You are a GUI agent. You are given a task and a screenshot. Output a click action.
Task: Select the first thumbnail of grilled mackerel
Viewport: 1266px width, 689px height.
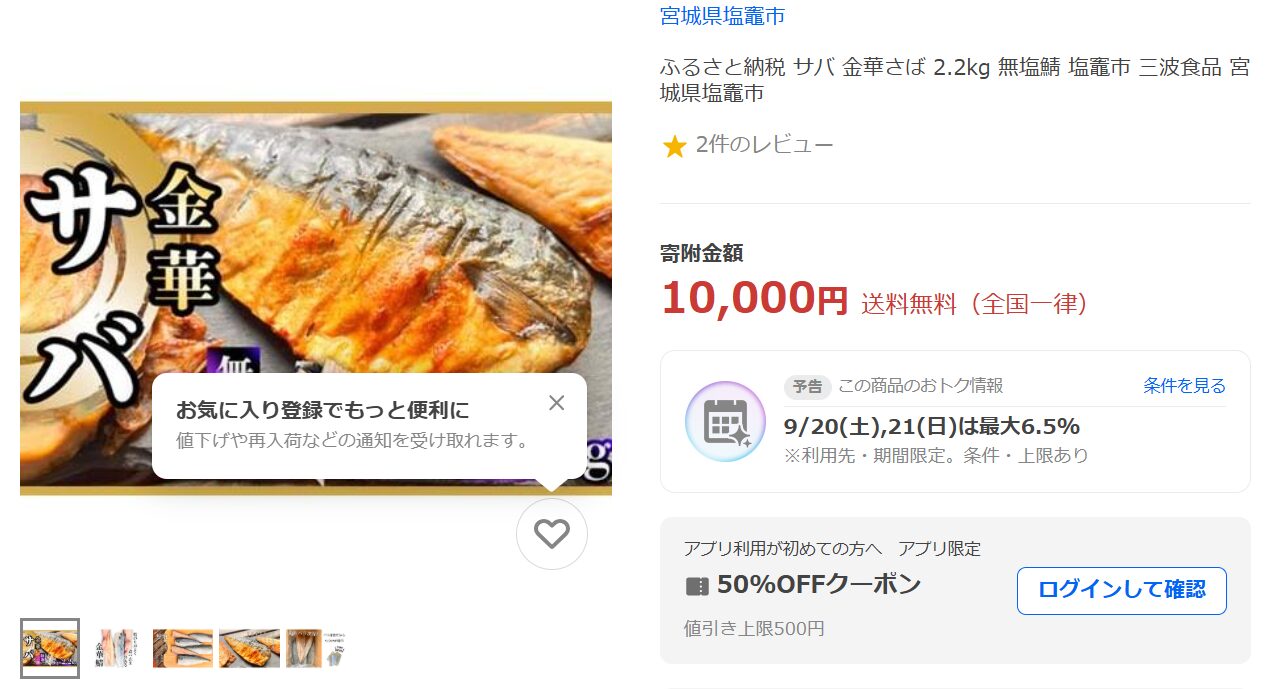50,648
